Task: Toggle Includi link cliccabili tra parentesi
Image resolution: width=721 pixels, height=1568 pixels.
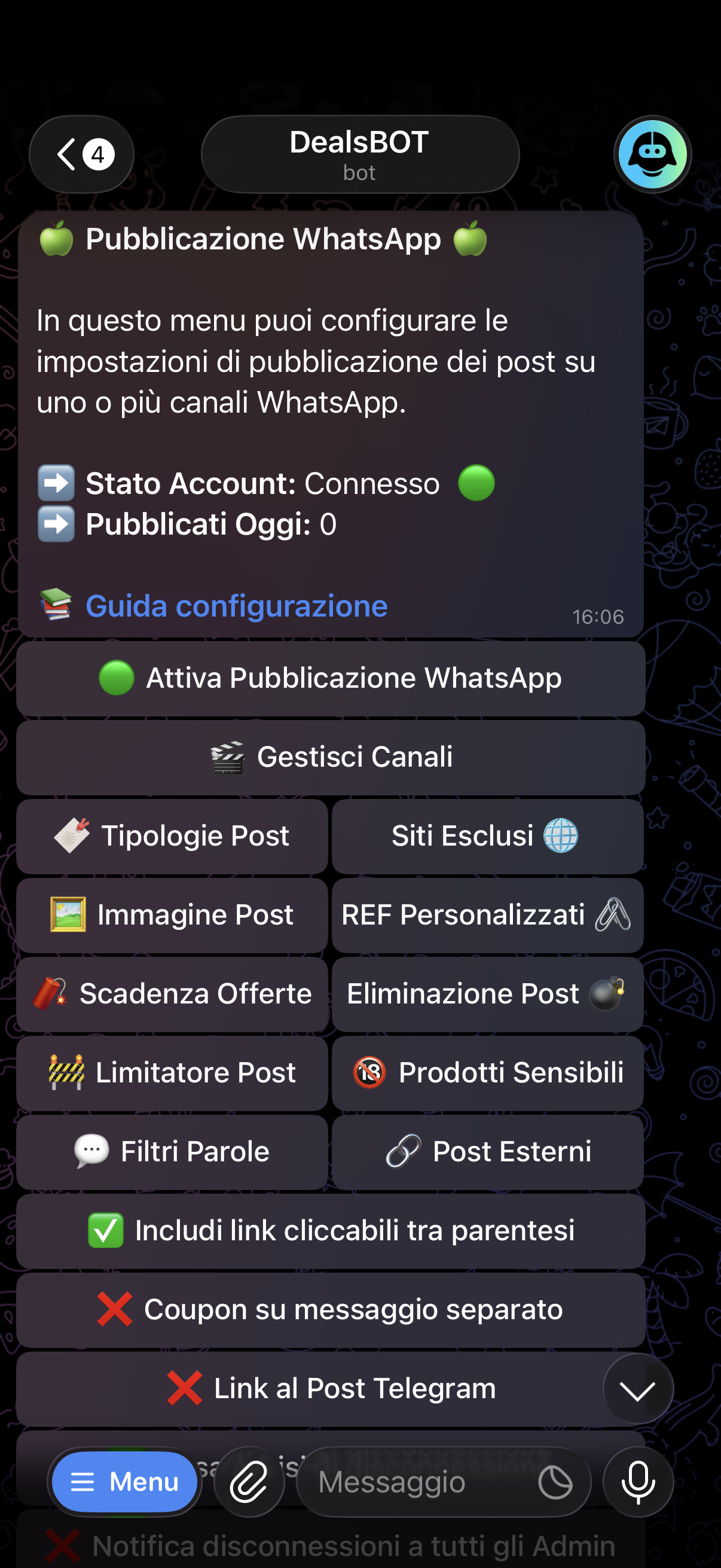Action: click(x=331, y=1231)
